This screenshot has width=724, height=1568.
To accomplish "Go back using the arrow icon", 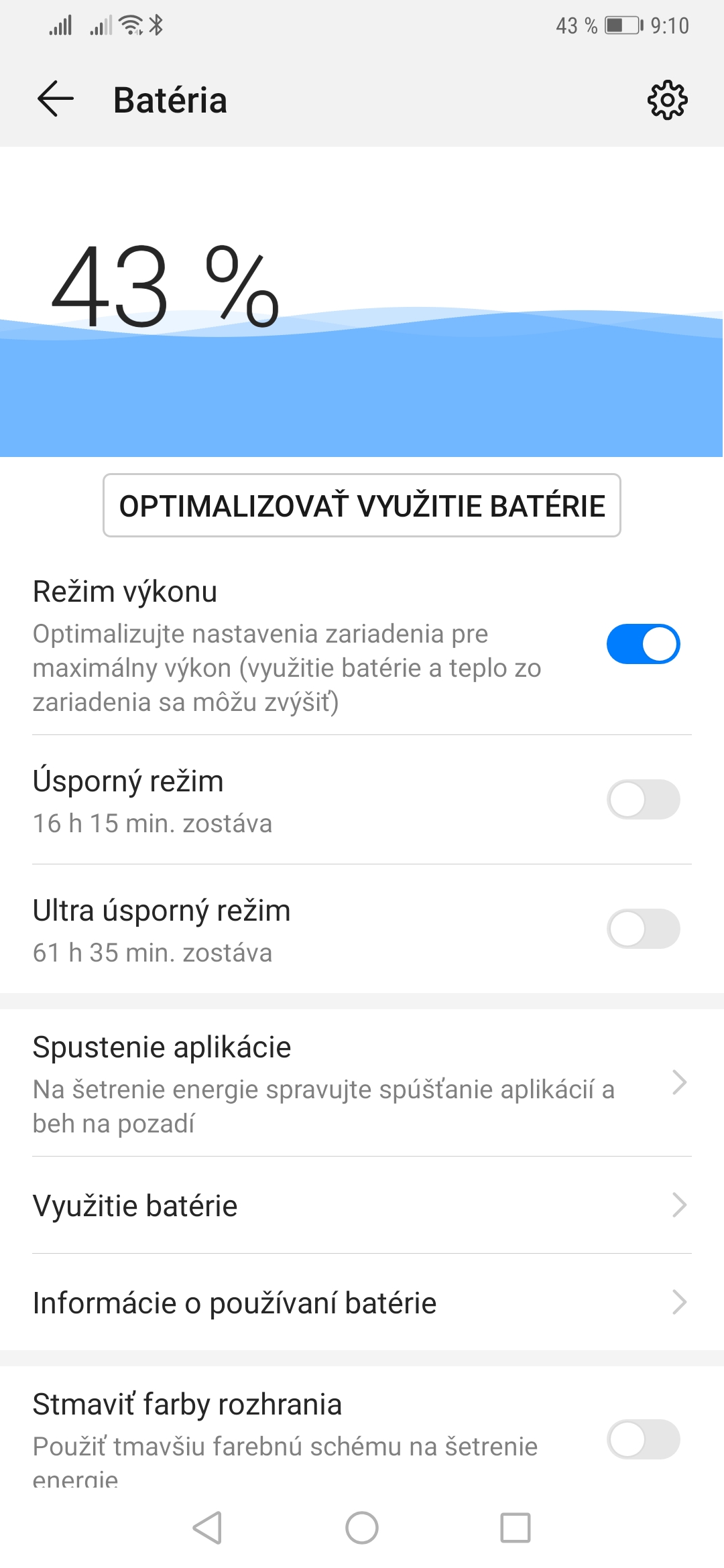I will 56,100.
